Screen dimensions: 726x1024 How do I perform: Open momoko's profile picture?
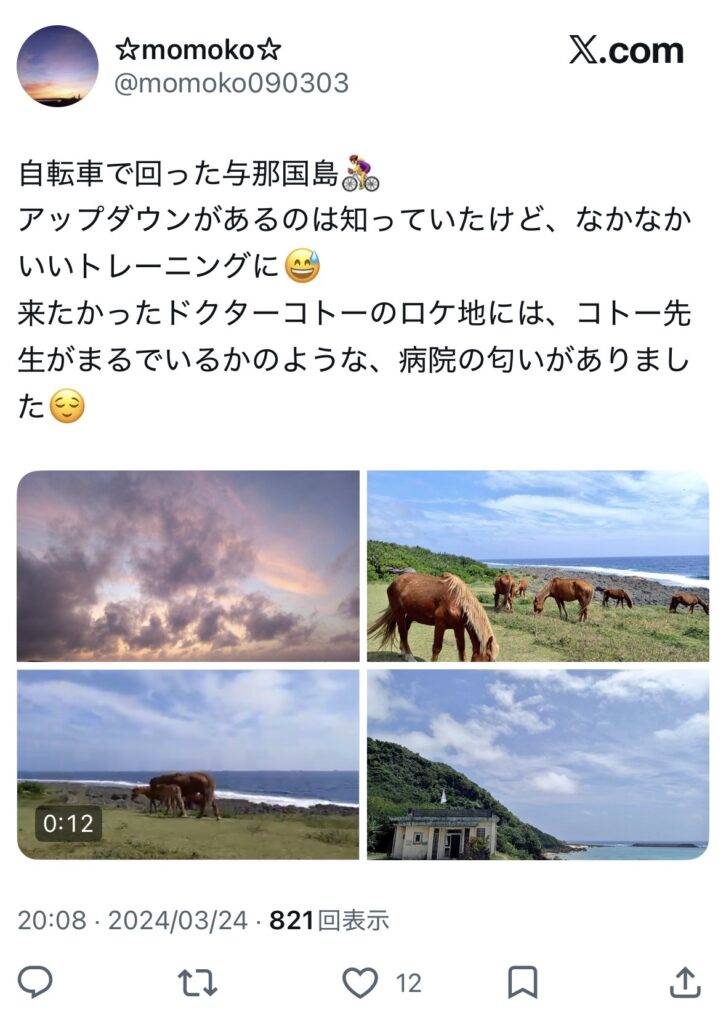tap(57, 62)
